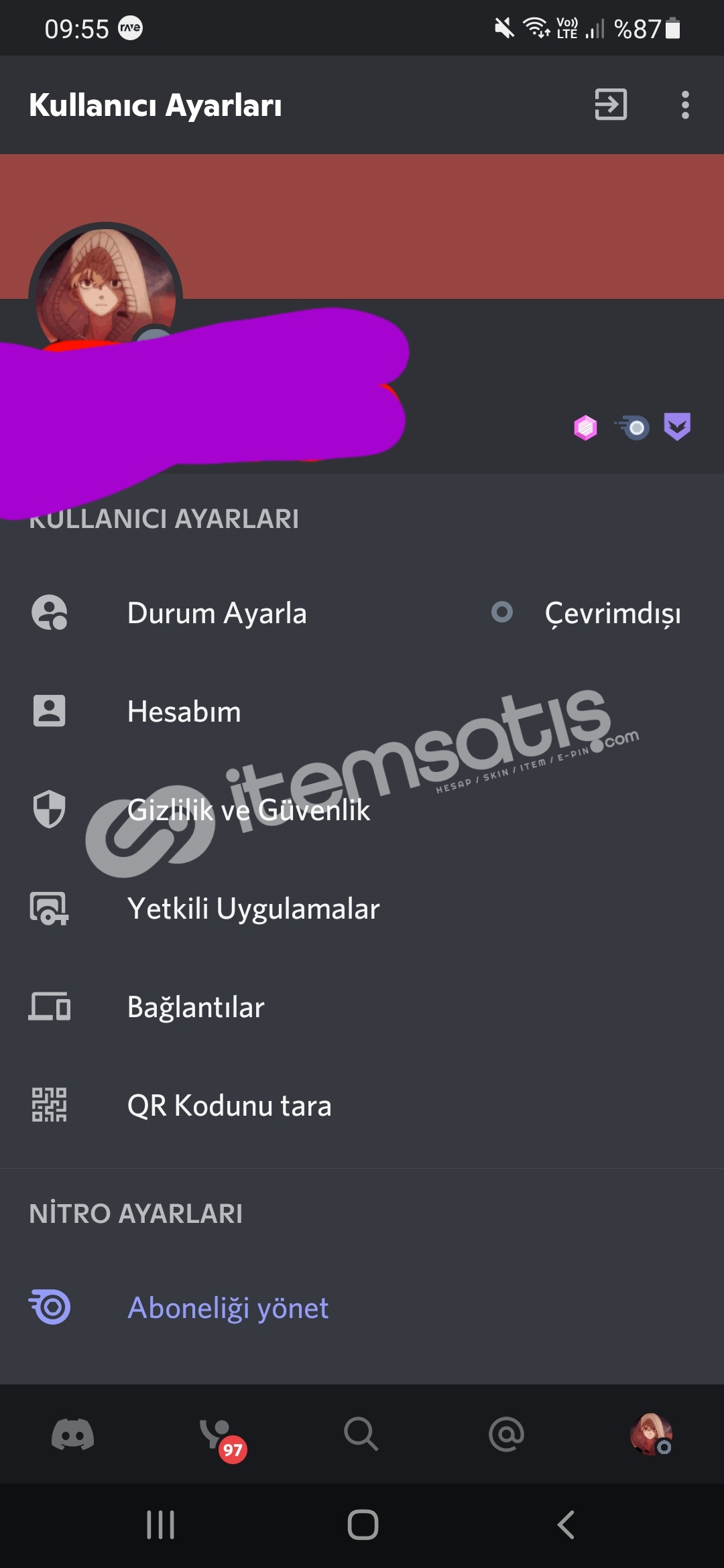Open Yetkili Uygulamalar
The width and height of the screenshot is (724, 1568).
coord(362,908)
